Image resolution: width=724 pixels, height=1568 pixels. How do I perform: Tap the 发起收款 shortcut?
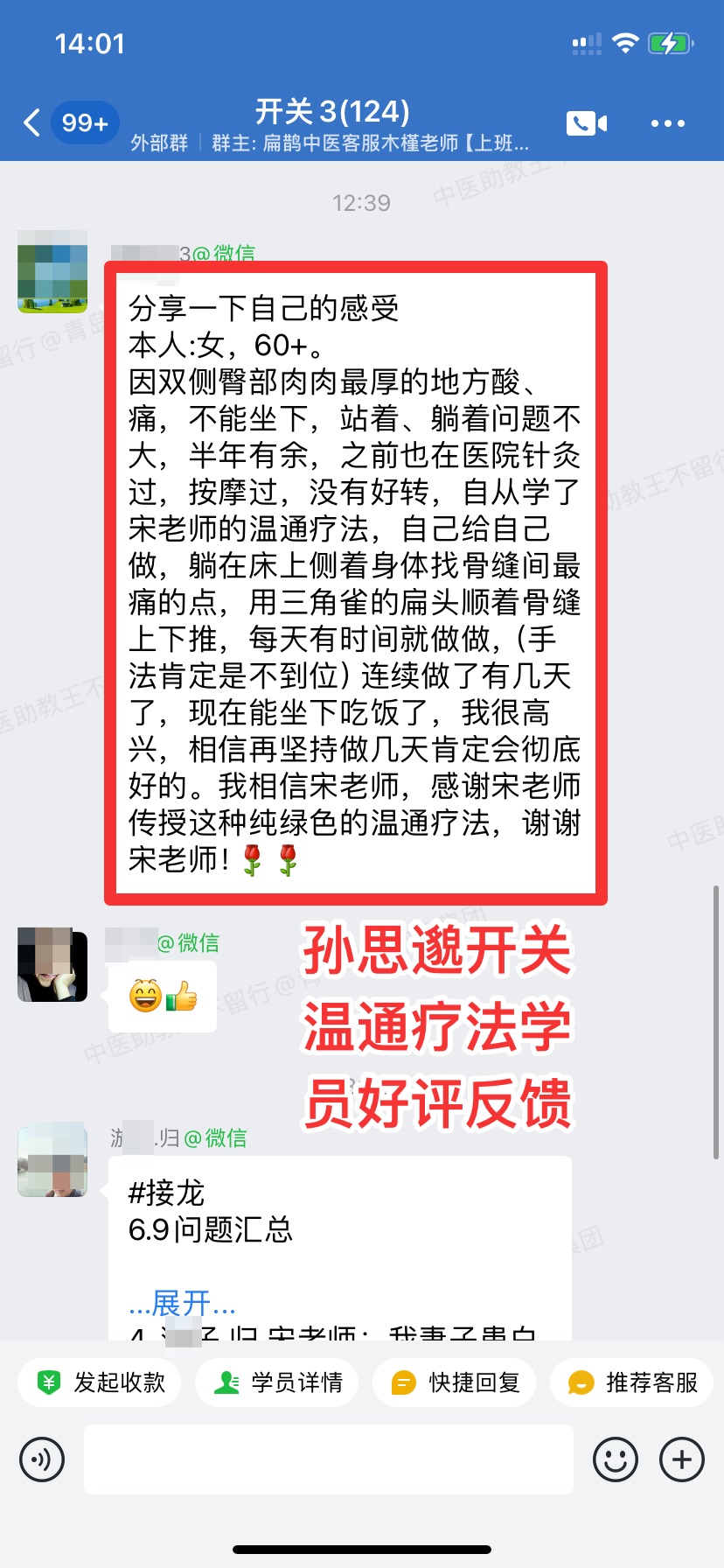point(100,1382)
